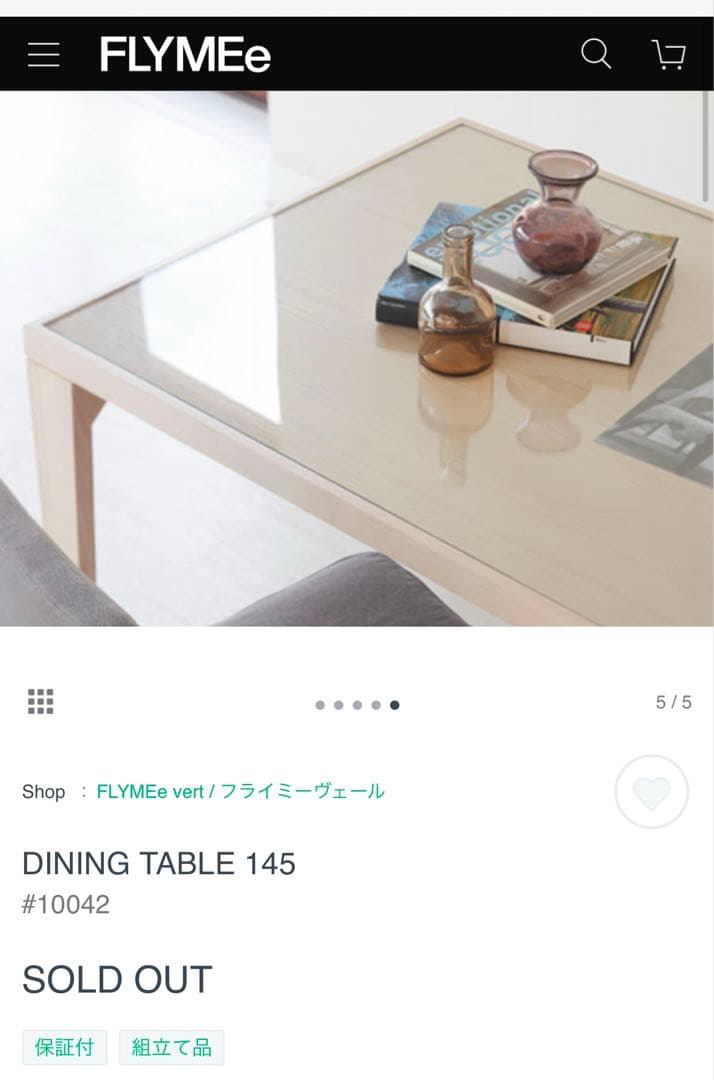Viewport: 714px width, 1080px height.
Task: Open the search magnifier
Action: [596, 54]
